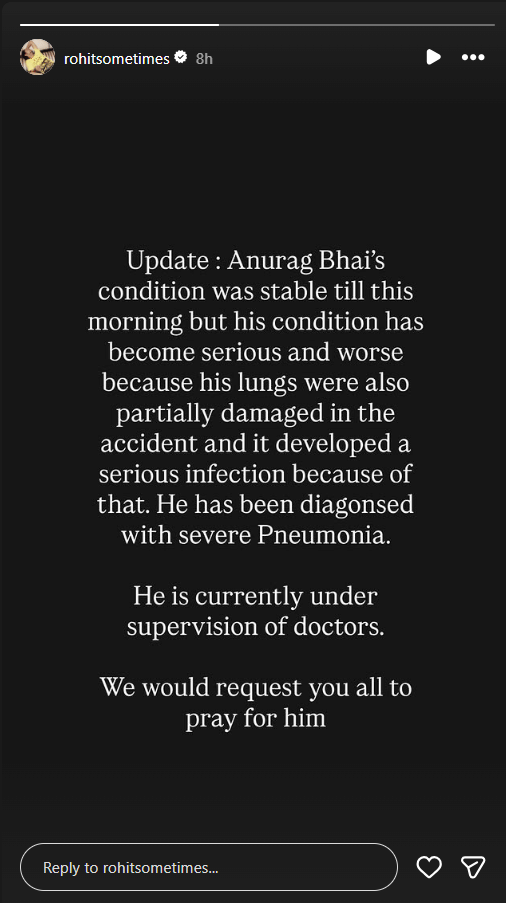The width and height of the screenshot is (506, 903).
Task: Share the story via paper plane icon
Action: [x=473, y=867]
